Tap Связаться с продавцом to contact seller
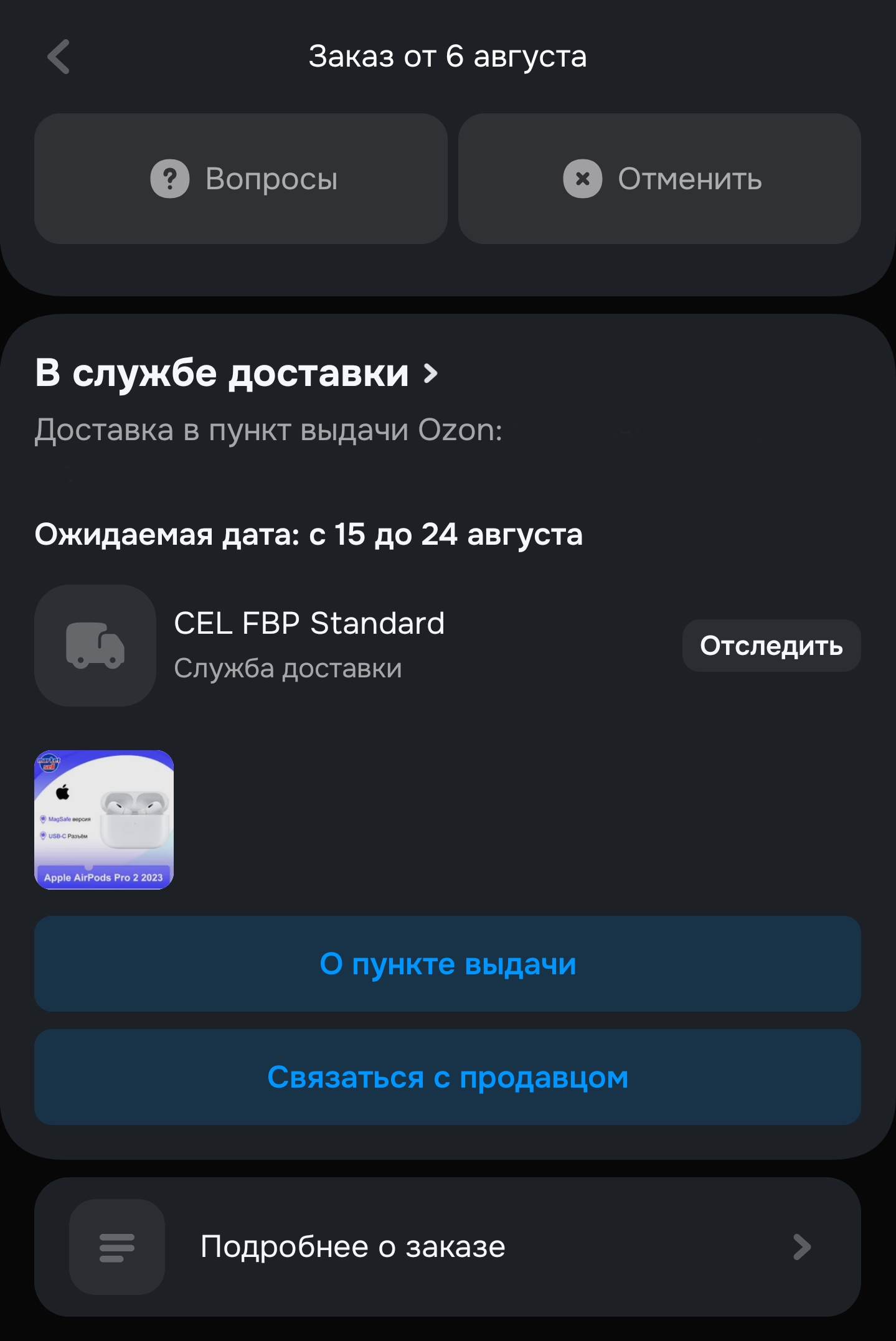The height and width of the screenshot is (1341, 896). [448, 1078]
